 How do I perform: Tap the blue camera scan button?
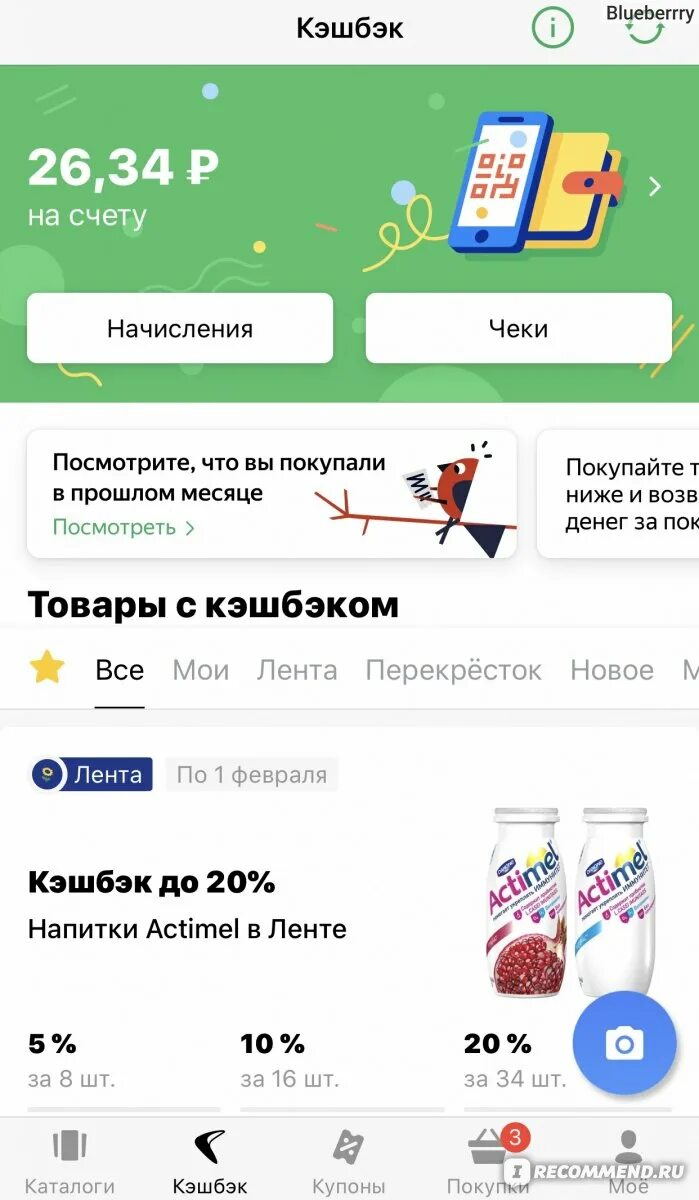tap(625, 1045)
